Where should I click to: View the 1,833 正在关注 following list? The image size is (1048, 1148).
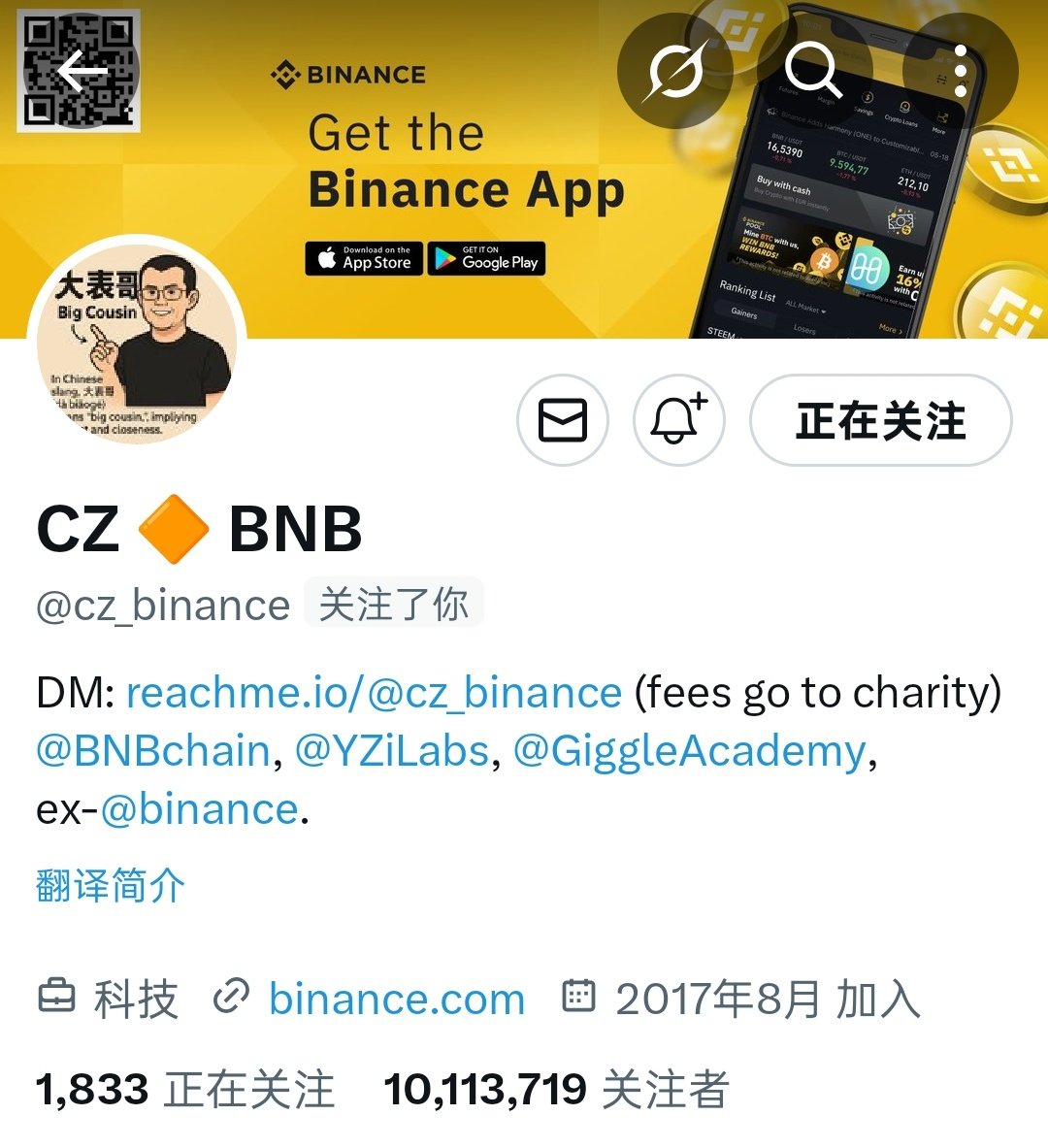tap(184, 1090)
